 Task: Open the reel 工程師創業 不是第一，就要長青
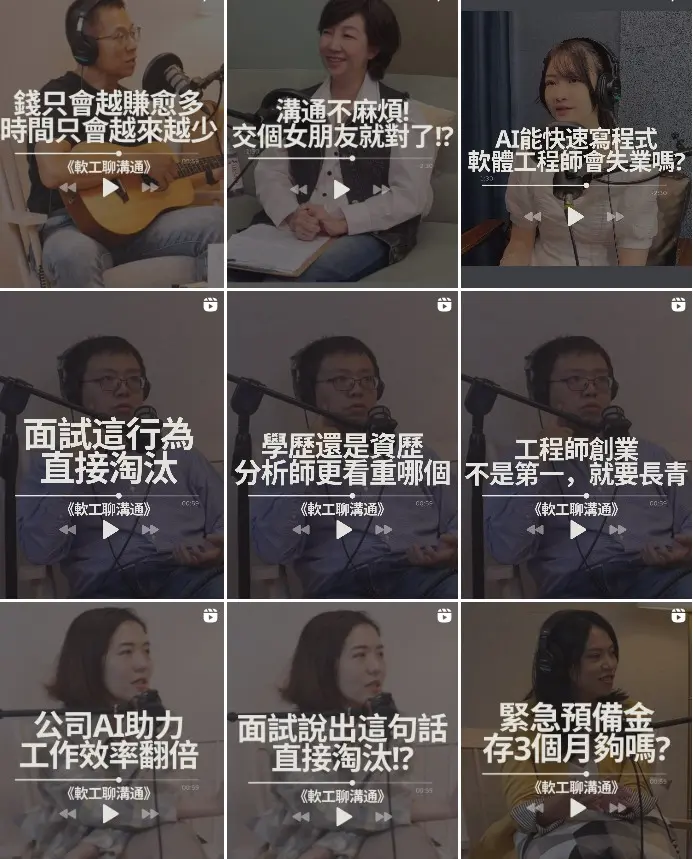pyautogui.click(x=576, y=445)
